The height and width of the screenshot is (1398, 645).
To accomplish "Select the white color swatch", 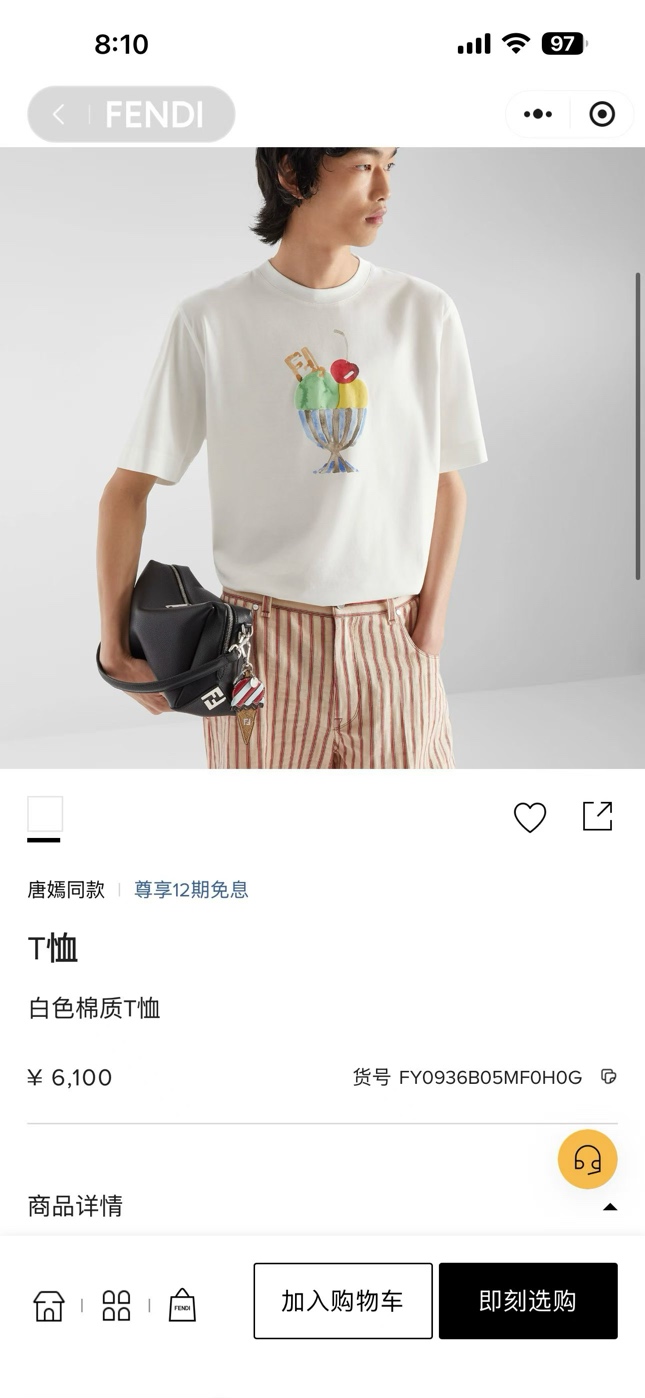I will pos(45,814).
